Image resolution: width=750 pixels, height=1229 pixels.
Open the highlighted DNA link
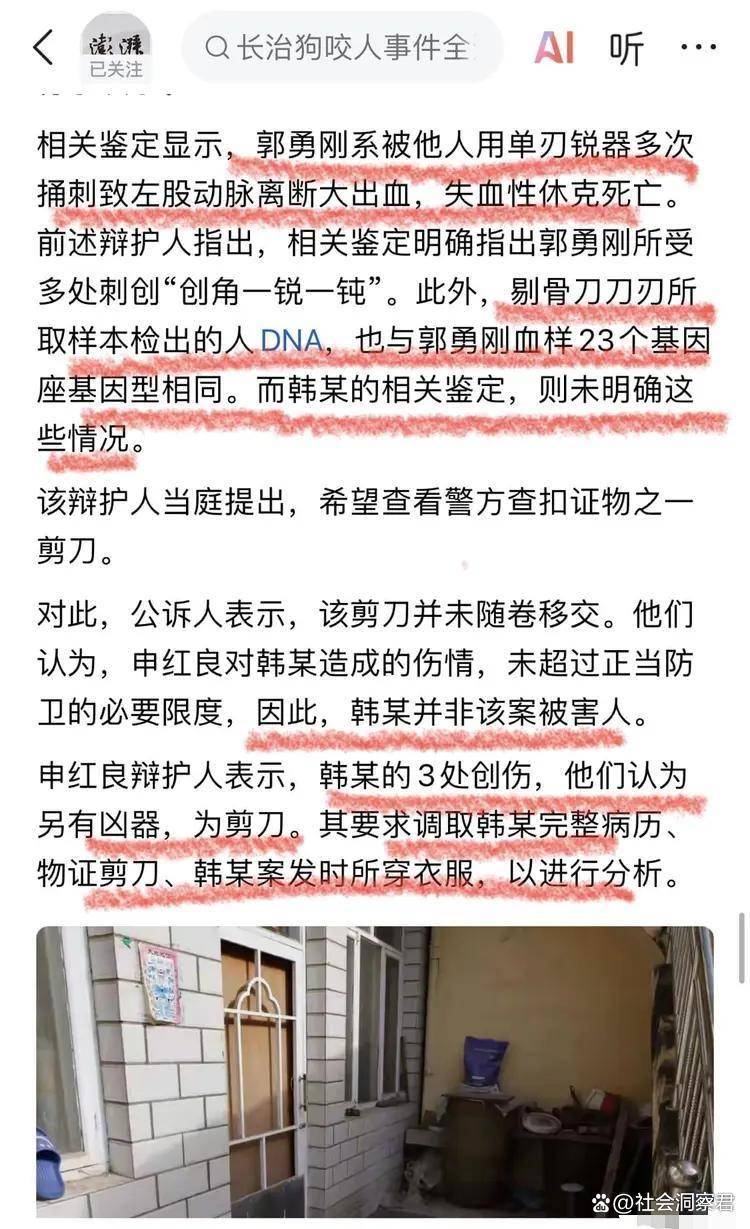pos(291,340)
